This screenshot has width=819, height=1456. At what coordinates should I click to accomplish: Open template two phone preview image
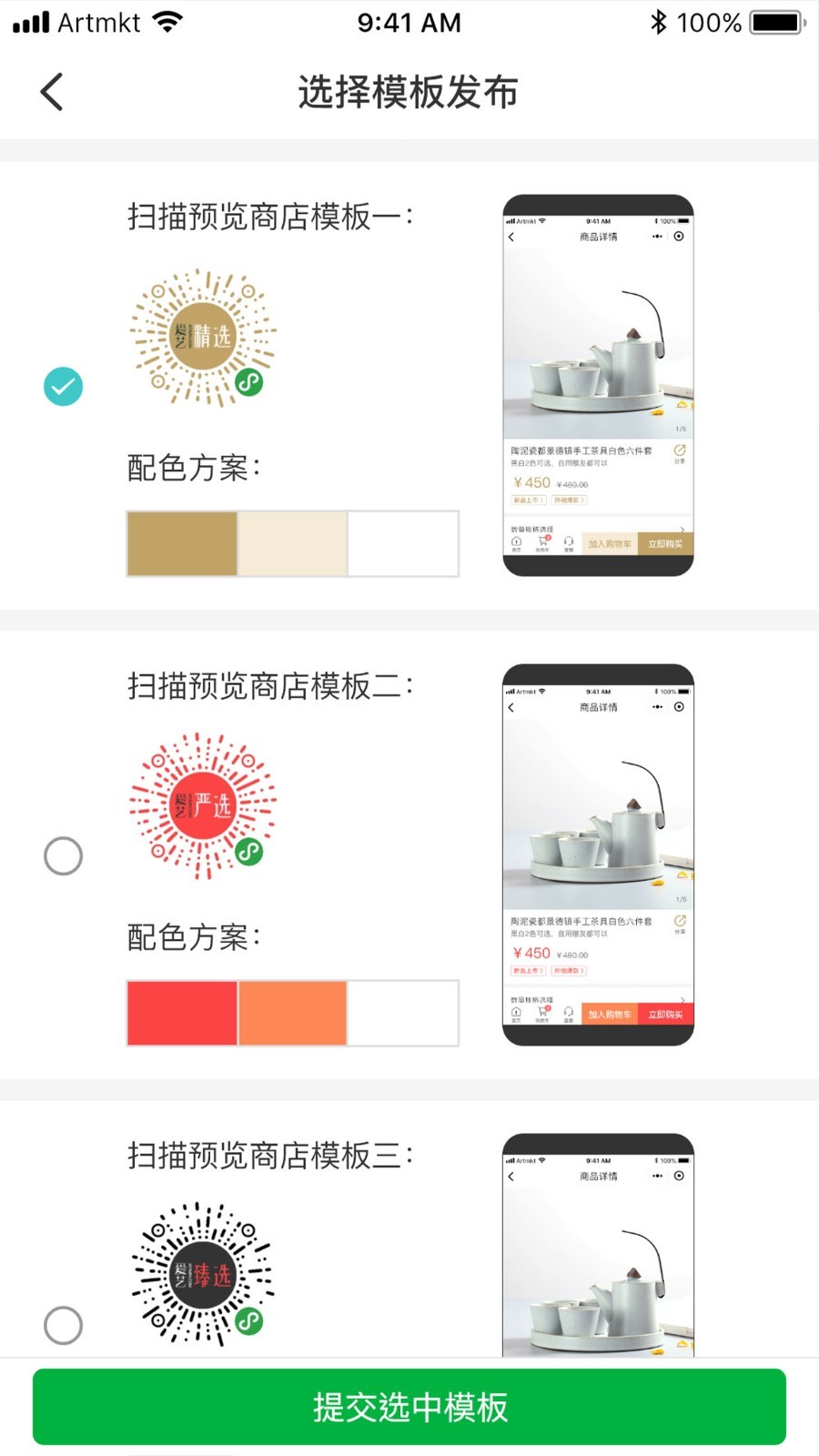tap(598, 854)
